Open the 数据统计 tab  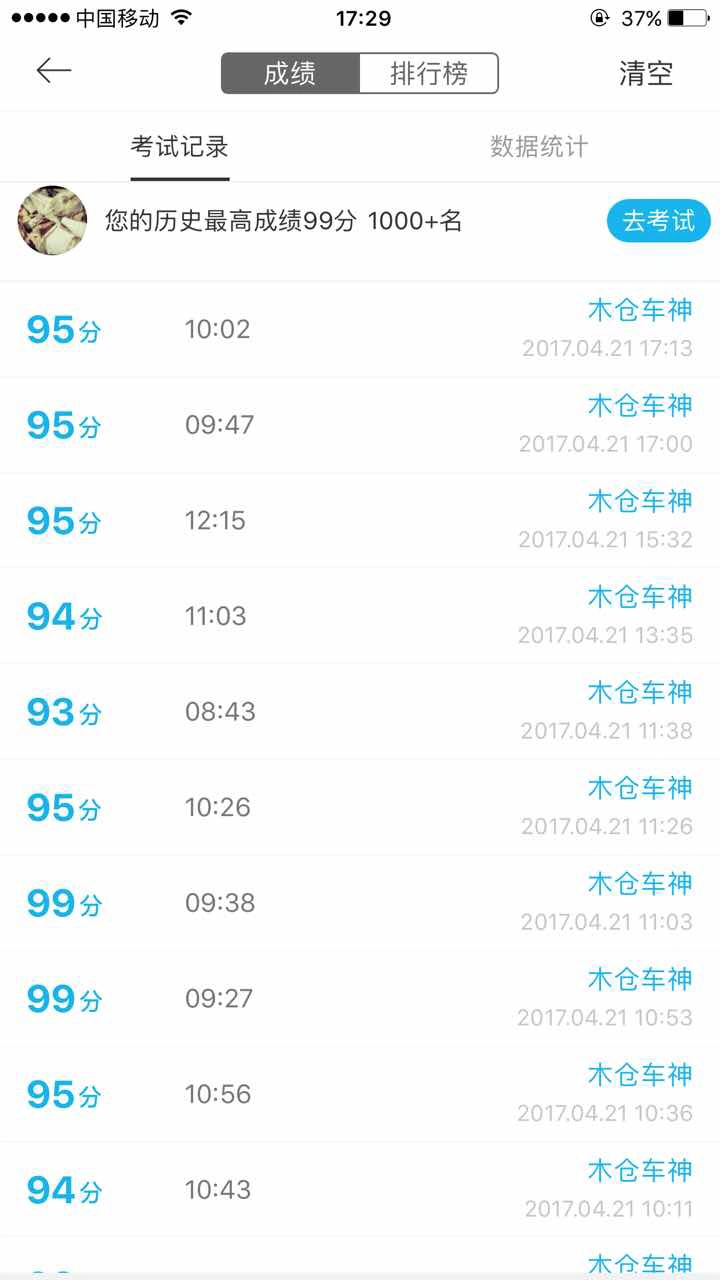[x=539, y=147]
